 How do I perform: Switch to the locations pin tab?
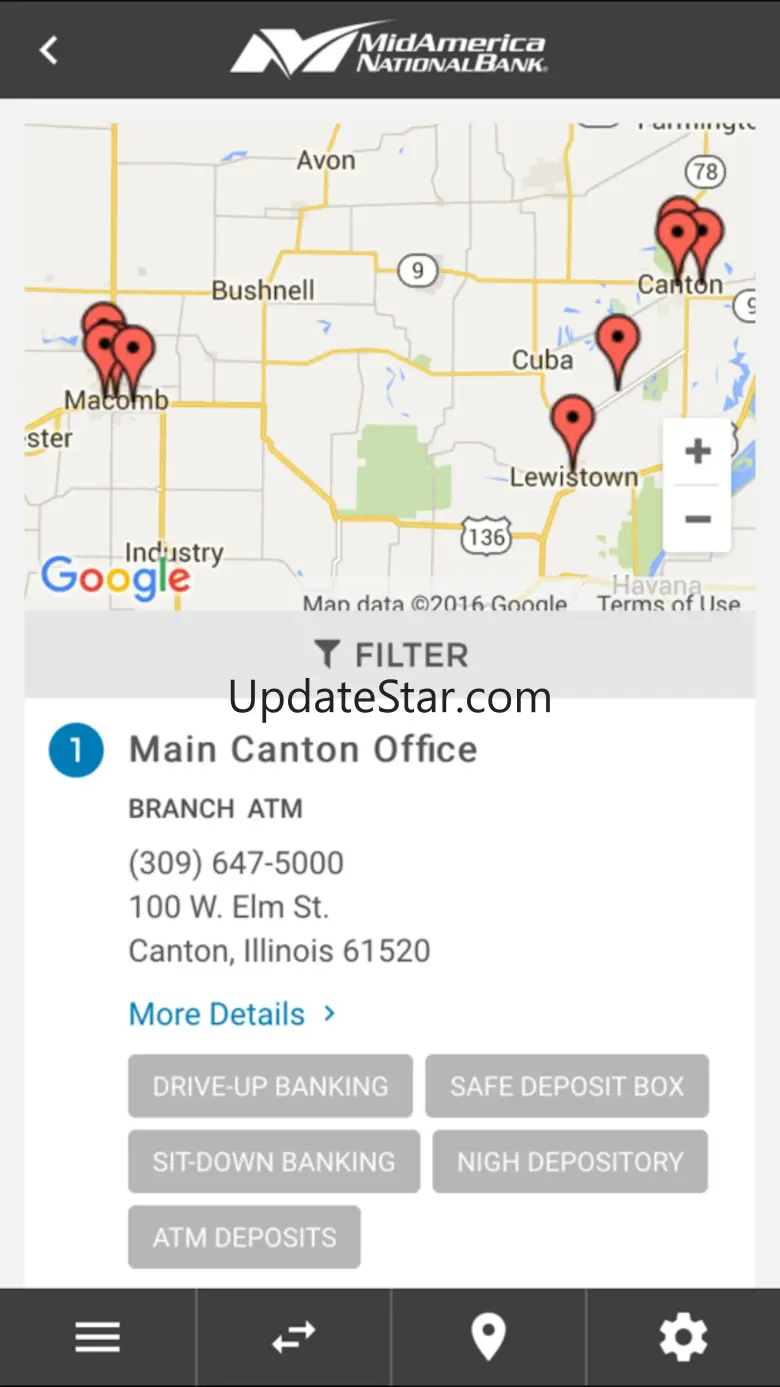488,1337
